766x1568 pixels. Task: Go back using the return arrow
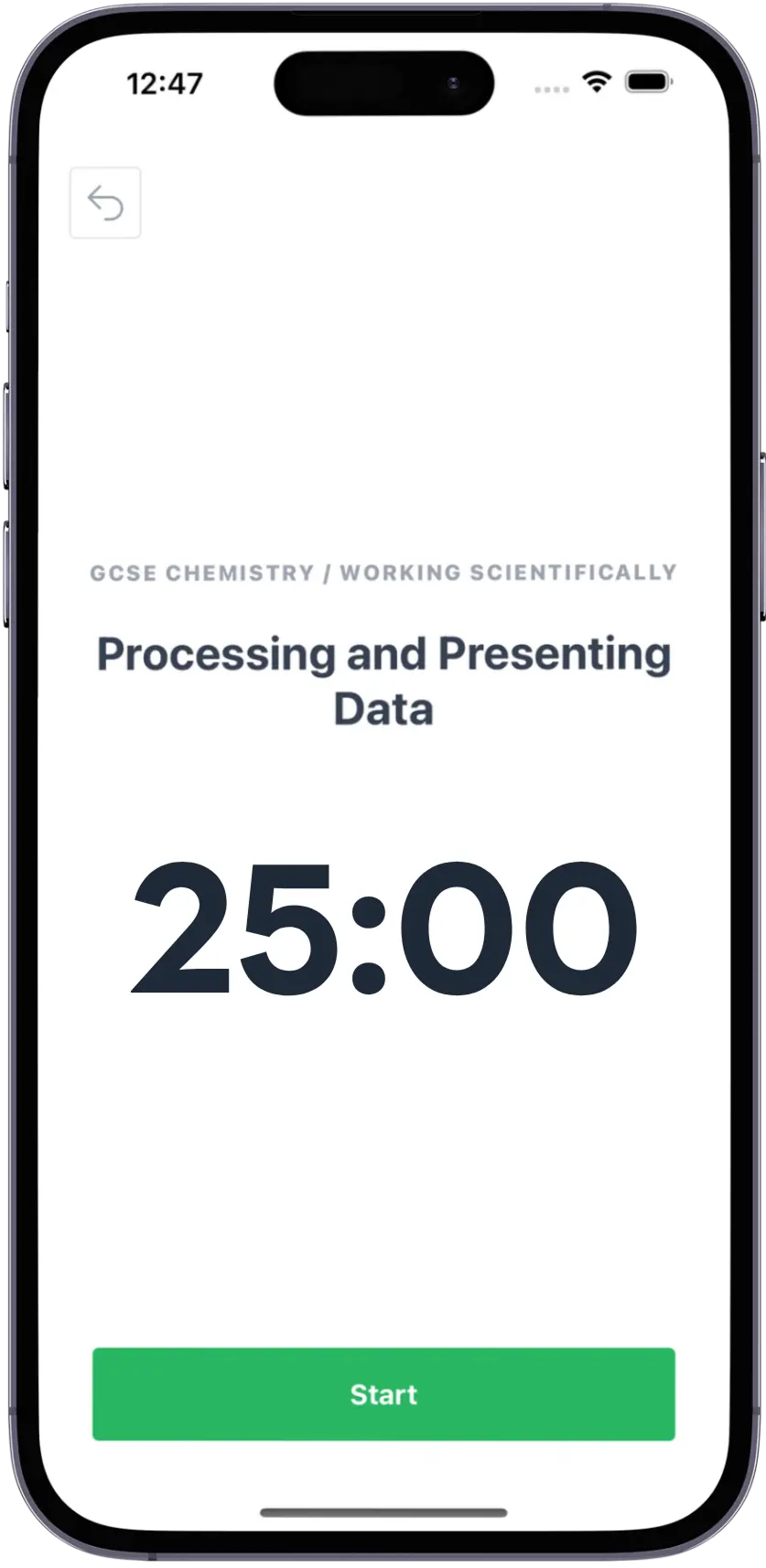click(105, 202)
